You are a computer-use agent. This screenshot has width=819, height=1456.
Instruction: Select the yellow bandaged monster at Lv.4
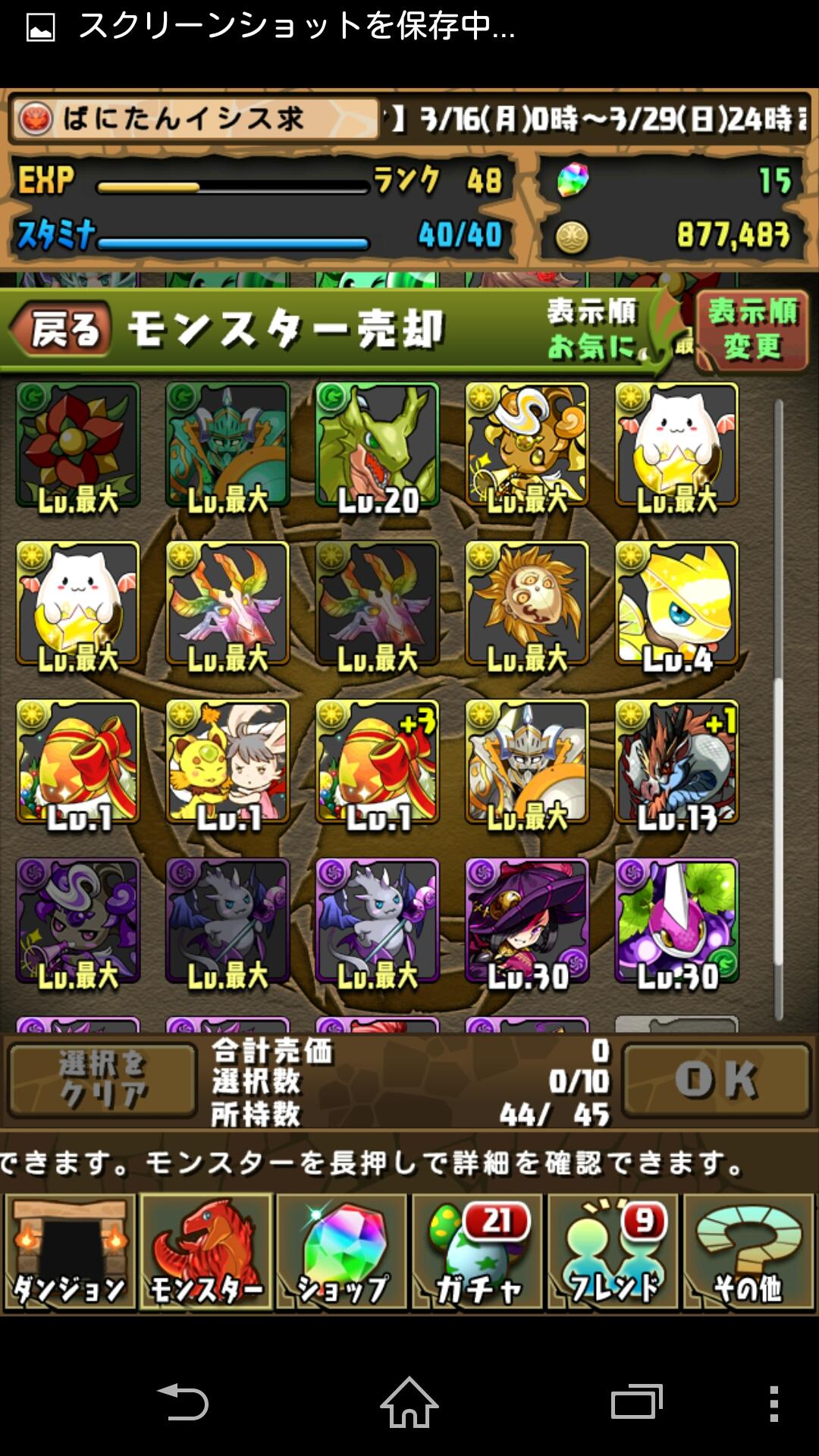click(676, 604)
